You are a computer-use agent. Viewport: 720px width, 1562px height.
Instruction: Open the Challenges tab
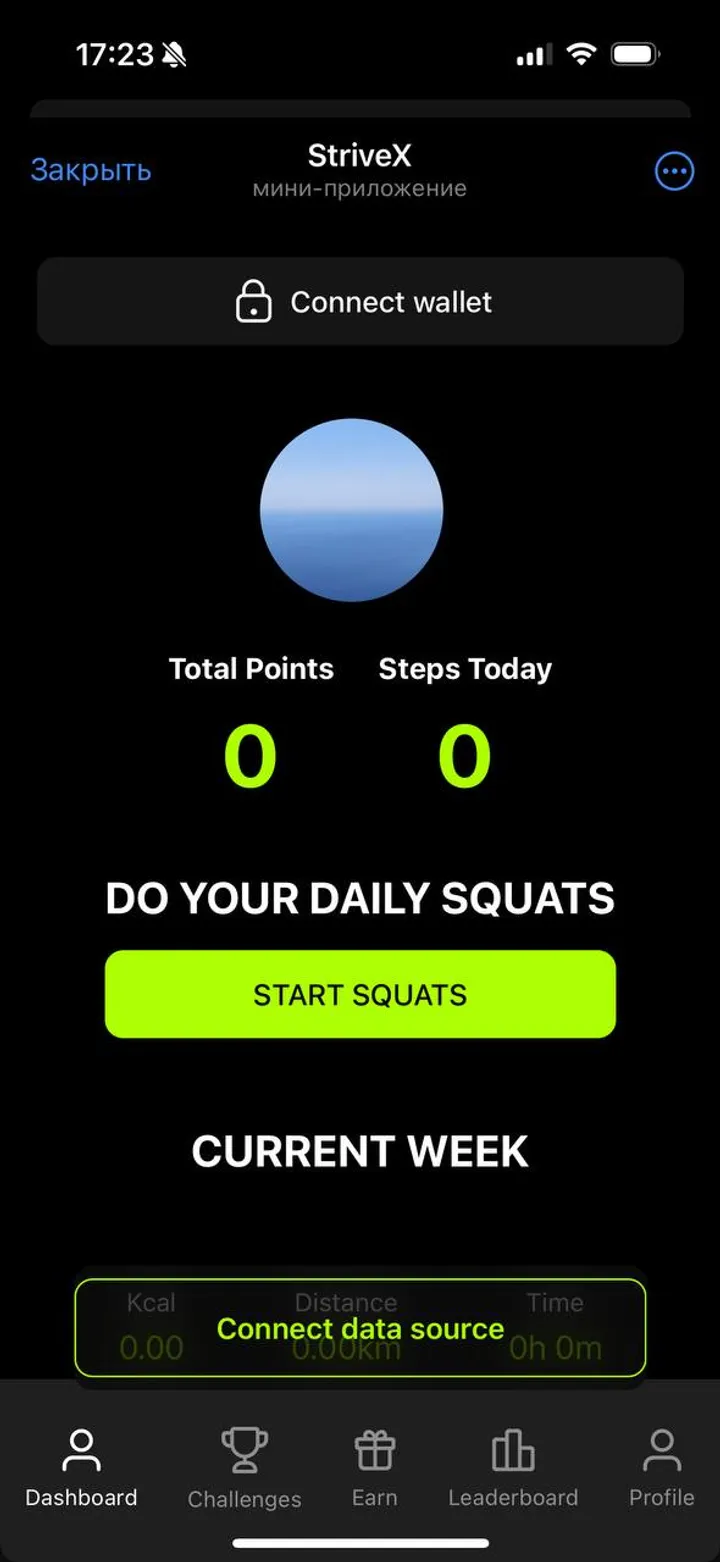pyautogui.click(x=244, y=1468)
